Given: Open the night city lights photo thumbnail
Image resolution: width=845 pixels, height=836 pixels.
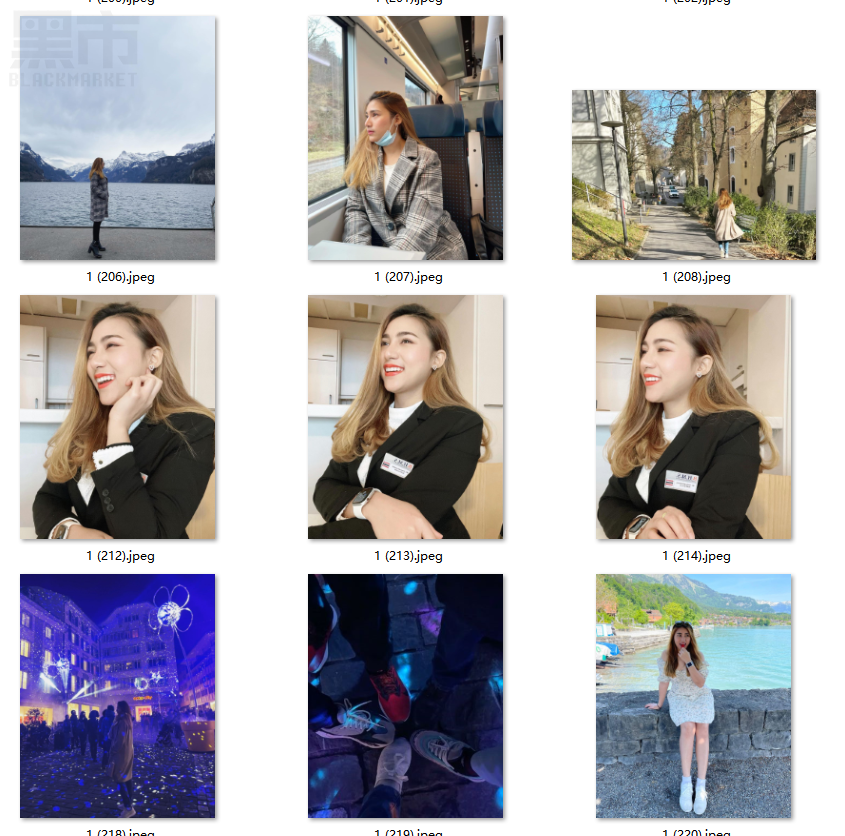Looking at the screenshot, I should click(x=117, y=696).
